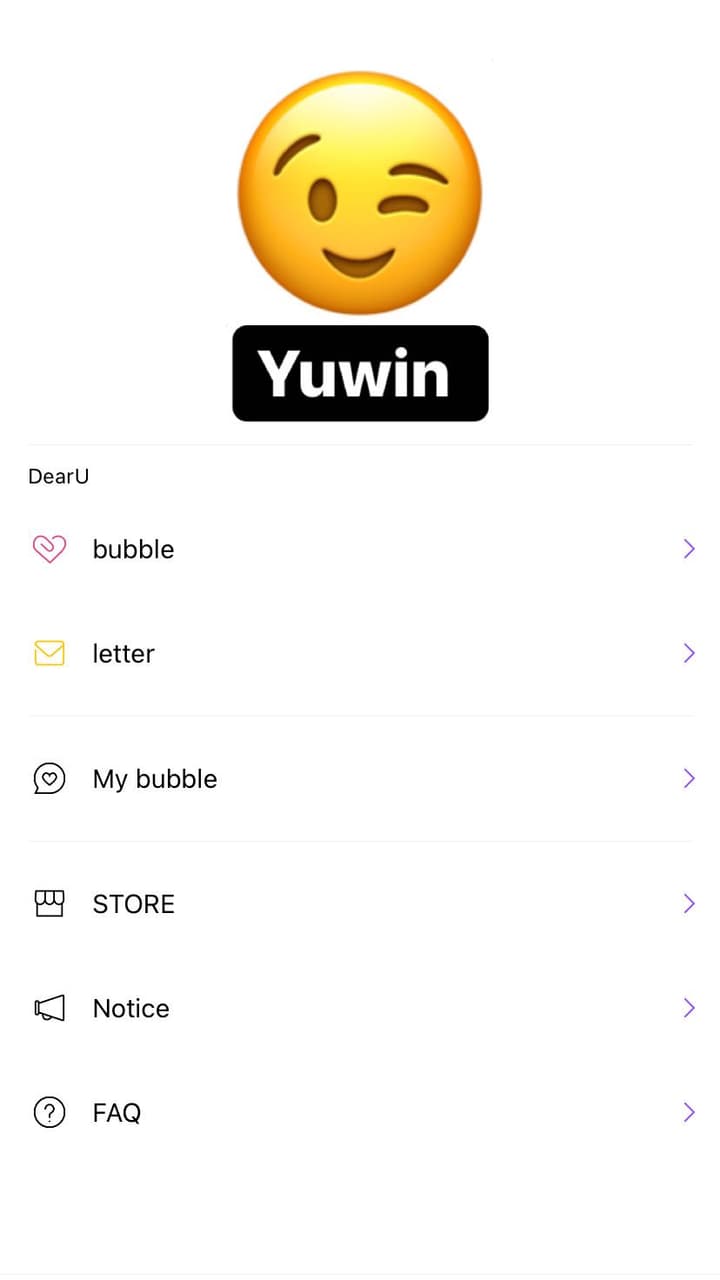This screenshot has width=720, height=1280.
Task: Expand the STORE chevron arrow
Action: point(688,903)
